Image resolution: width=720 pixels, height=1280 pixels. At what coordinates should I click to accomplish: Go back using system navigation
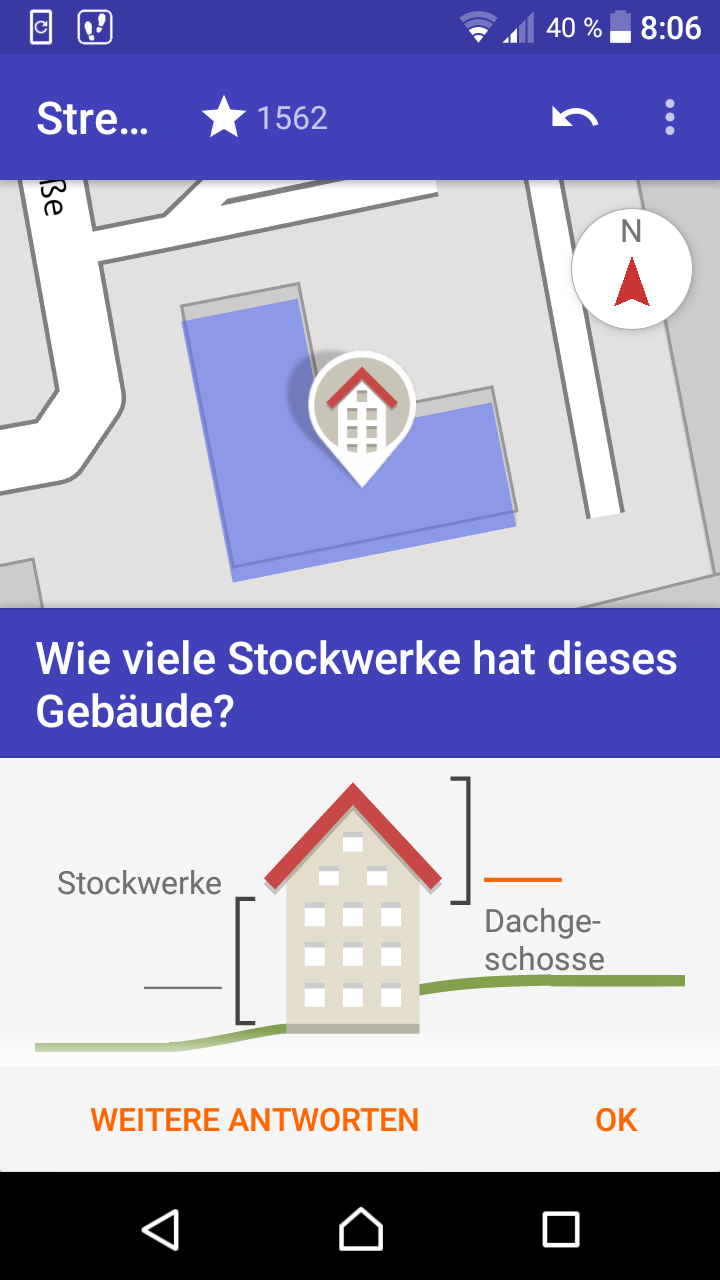pyautogui.click(x=161, y=1229)
